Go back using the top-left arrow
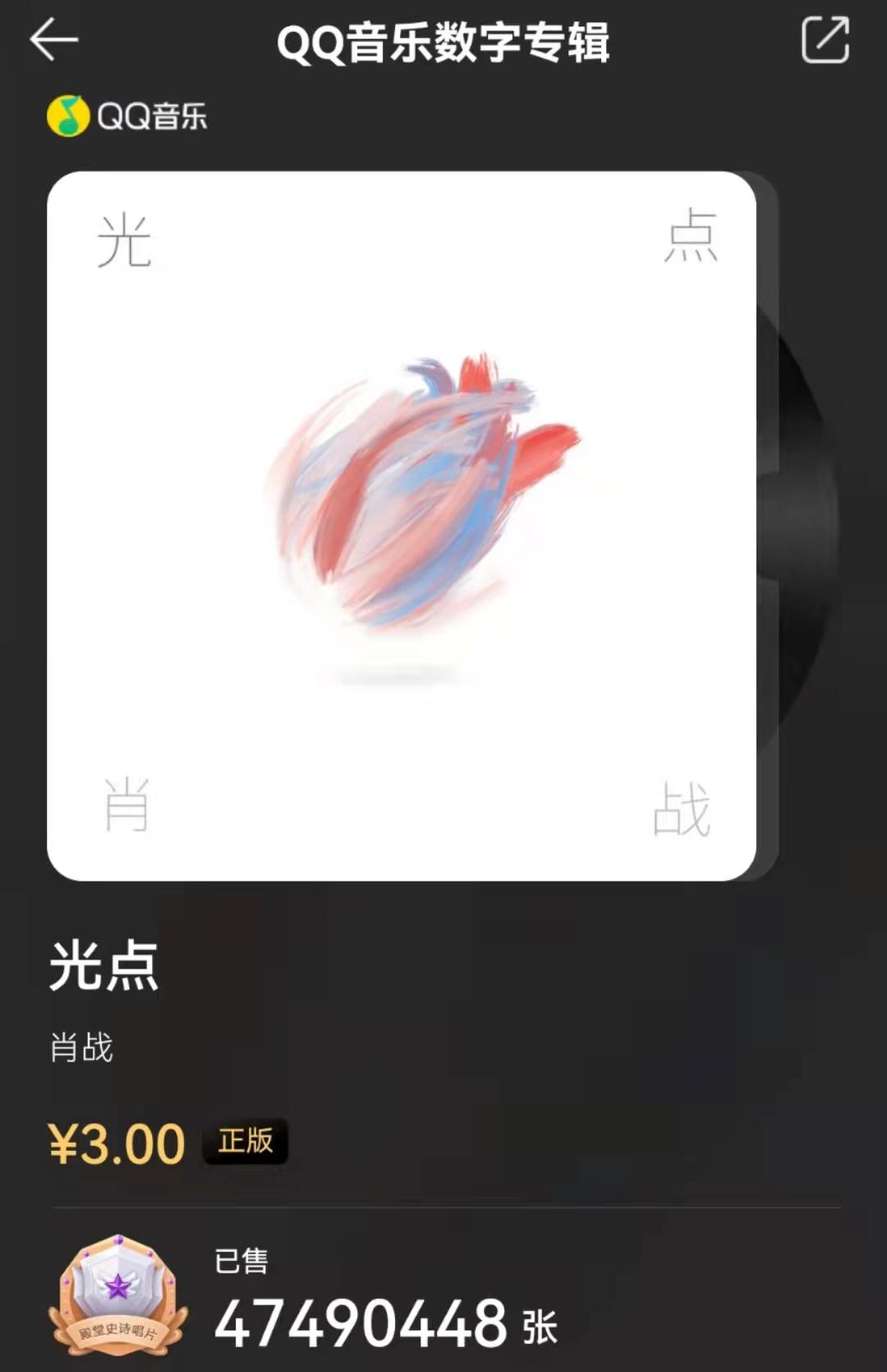887x1372 pixels. [53, 40]
